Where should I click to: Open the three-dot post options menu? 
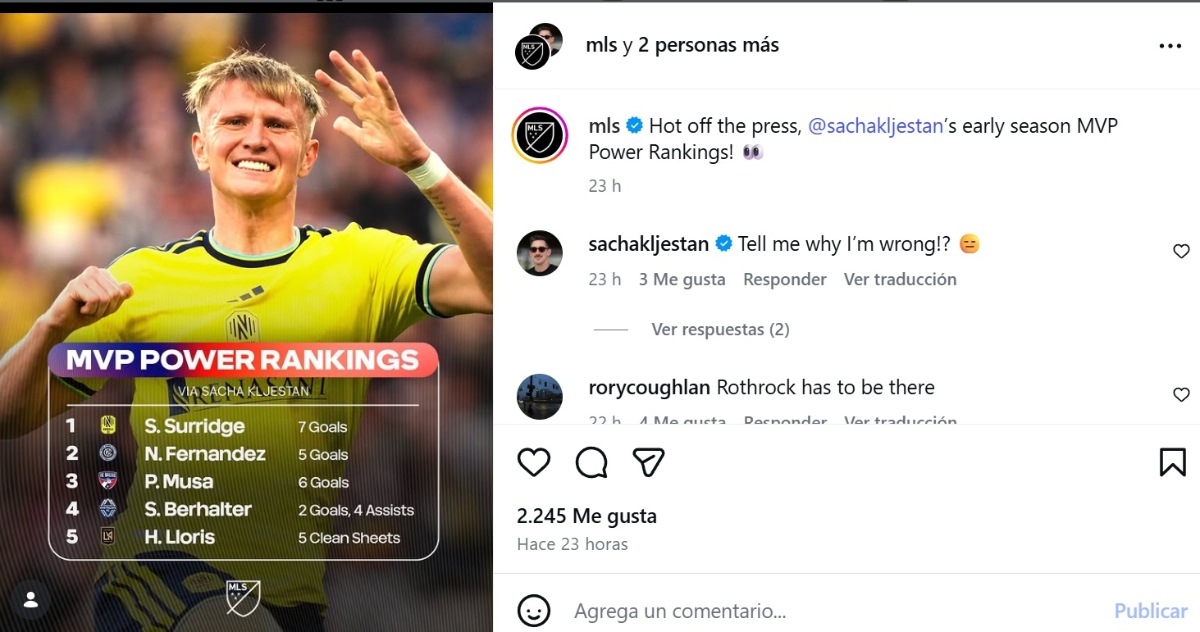1170,46
